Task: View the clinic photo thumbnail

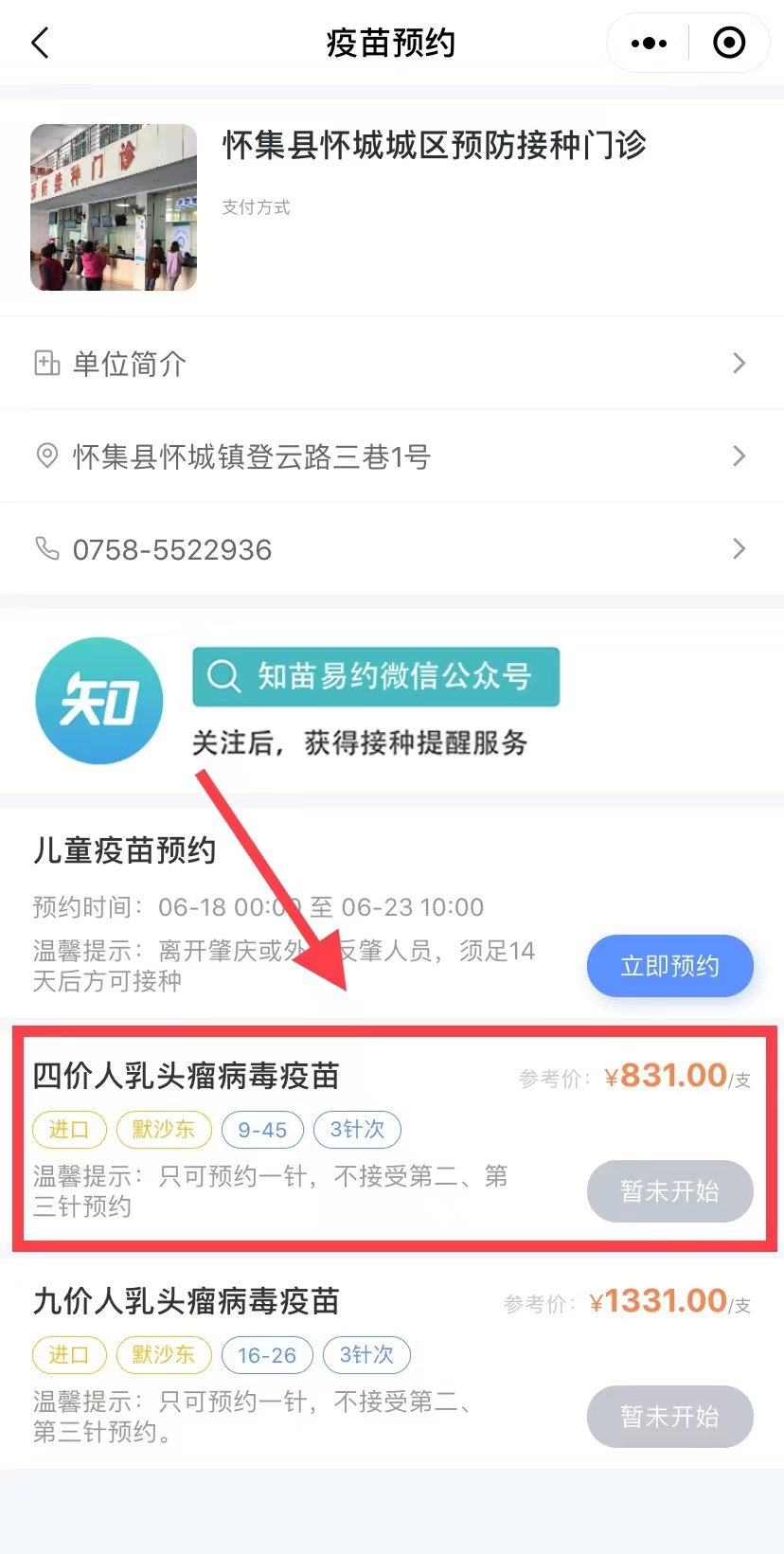Action: pos(114,207)
